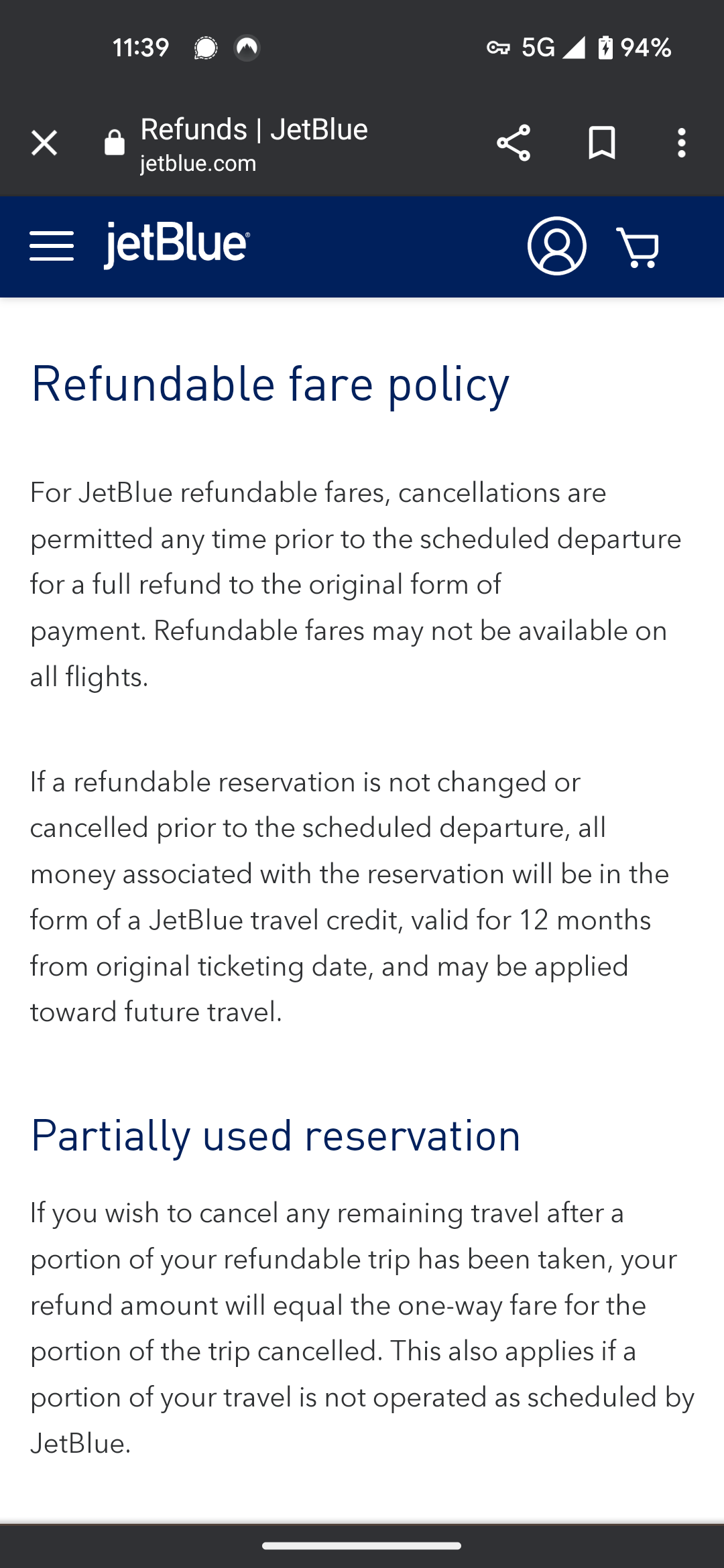724x1568 pixels.
Task: Bookmark the current JetBlue page
Action: point(601,143)
